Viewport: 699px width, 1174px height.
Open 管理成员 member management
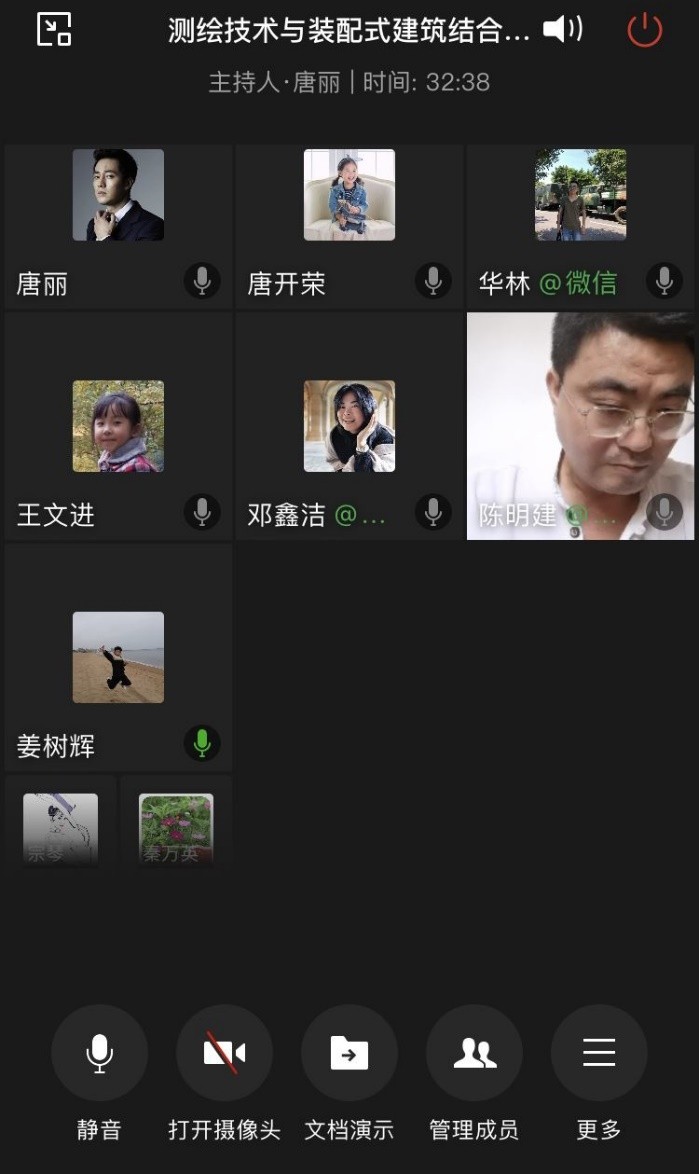[x=474, y=1053]
